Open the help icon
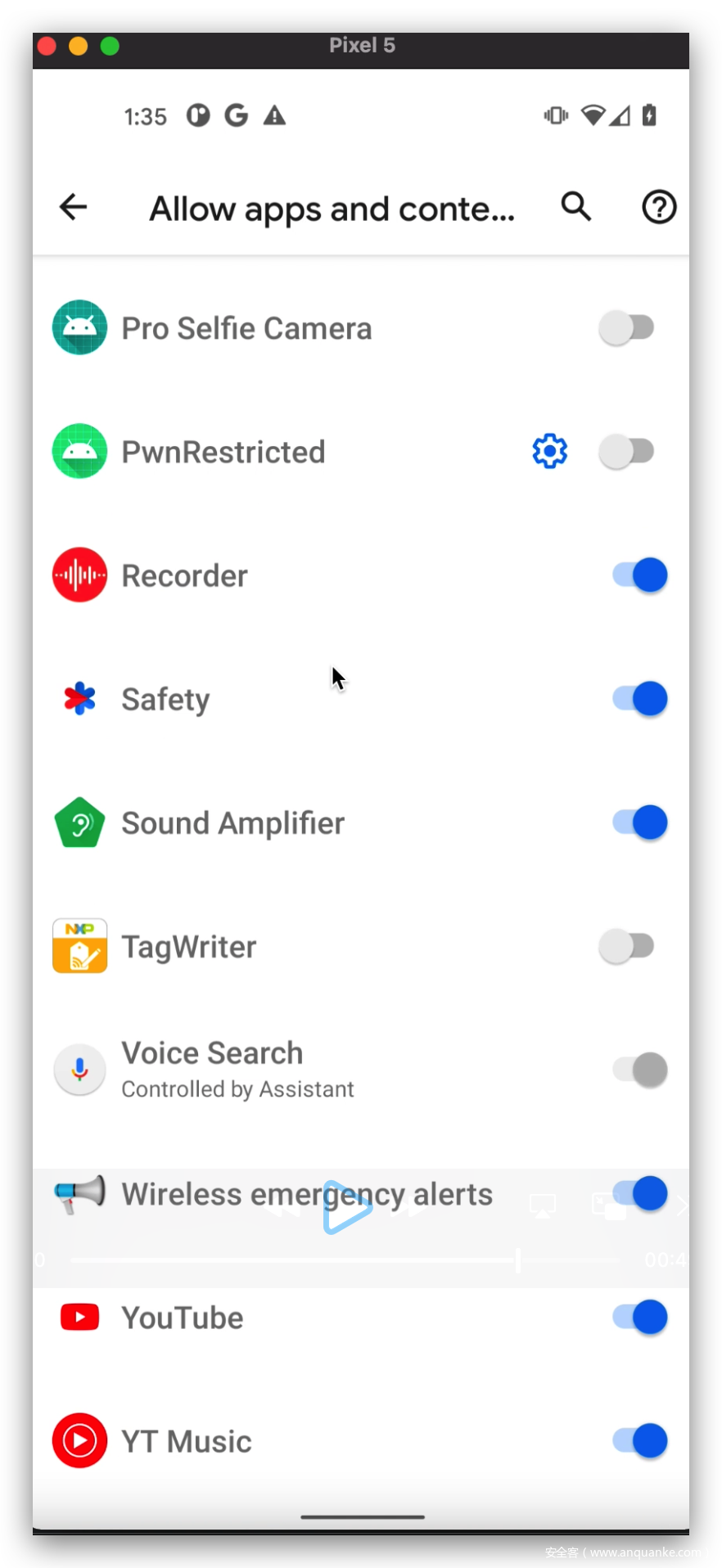The image size is (722, 1568). pos(658,207)
